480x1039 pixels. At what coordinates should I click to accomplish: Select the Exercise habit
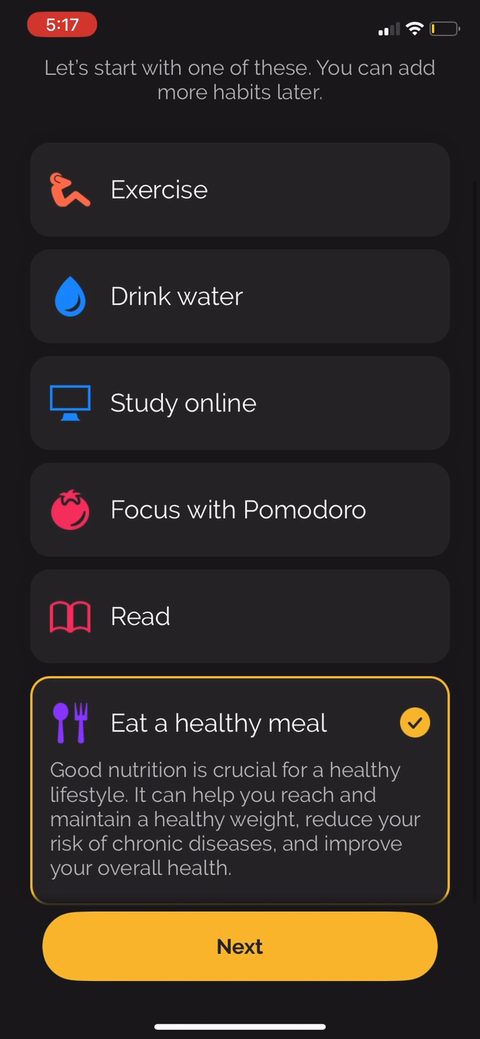pyautogui.click(x=240, y=190)
